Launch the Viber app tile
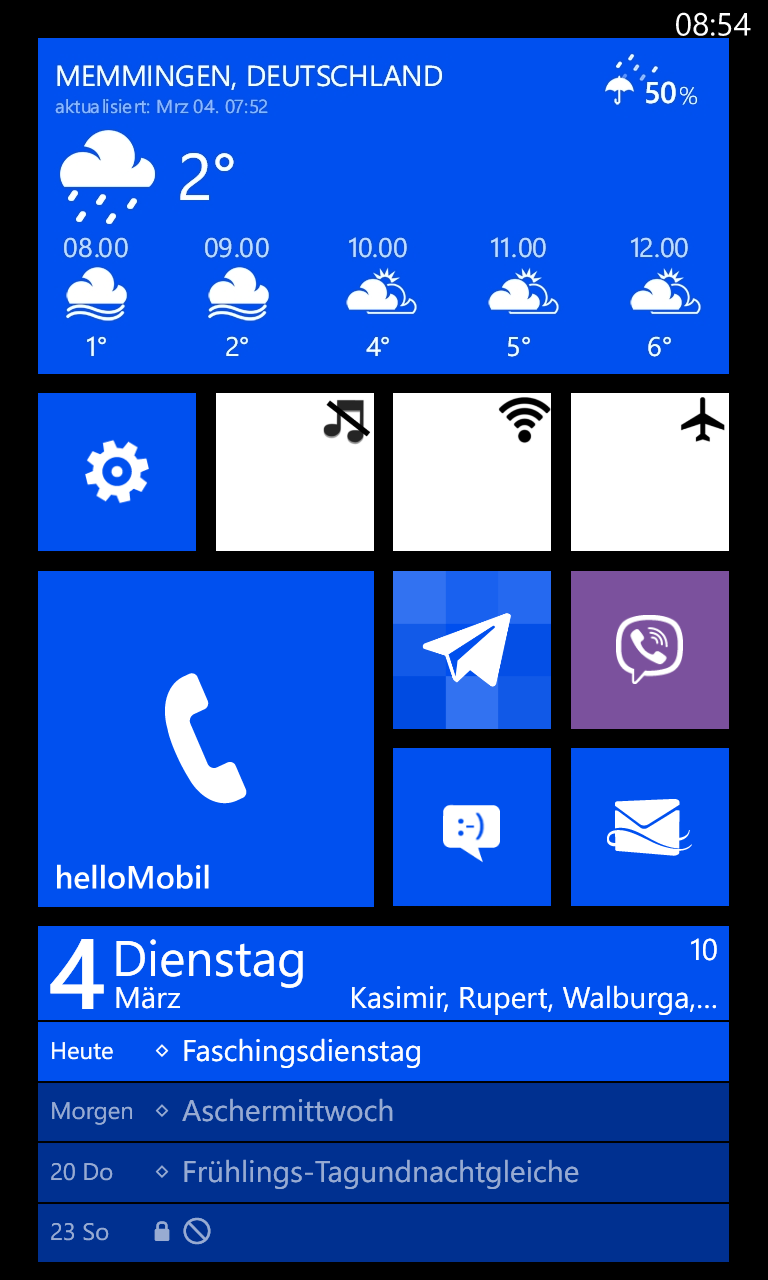768x1280 pixels. (x=650, y=650)
